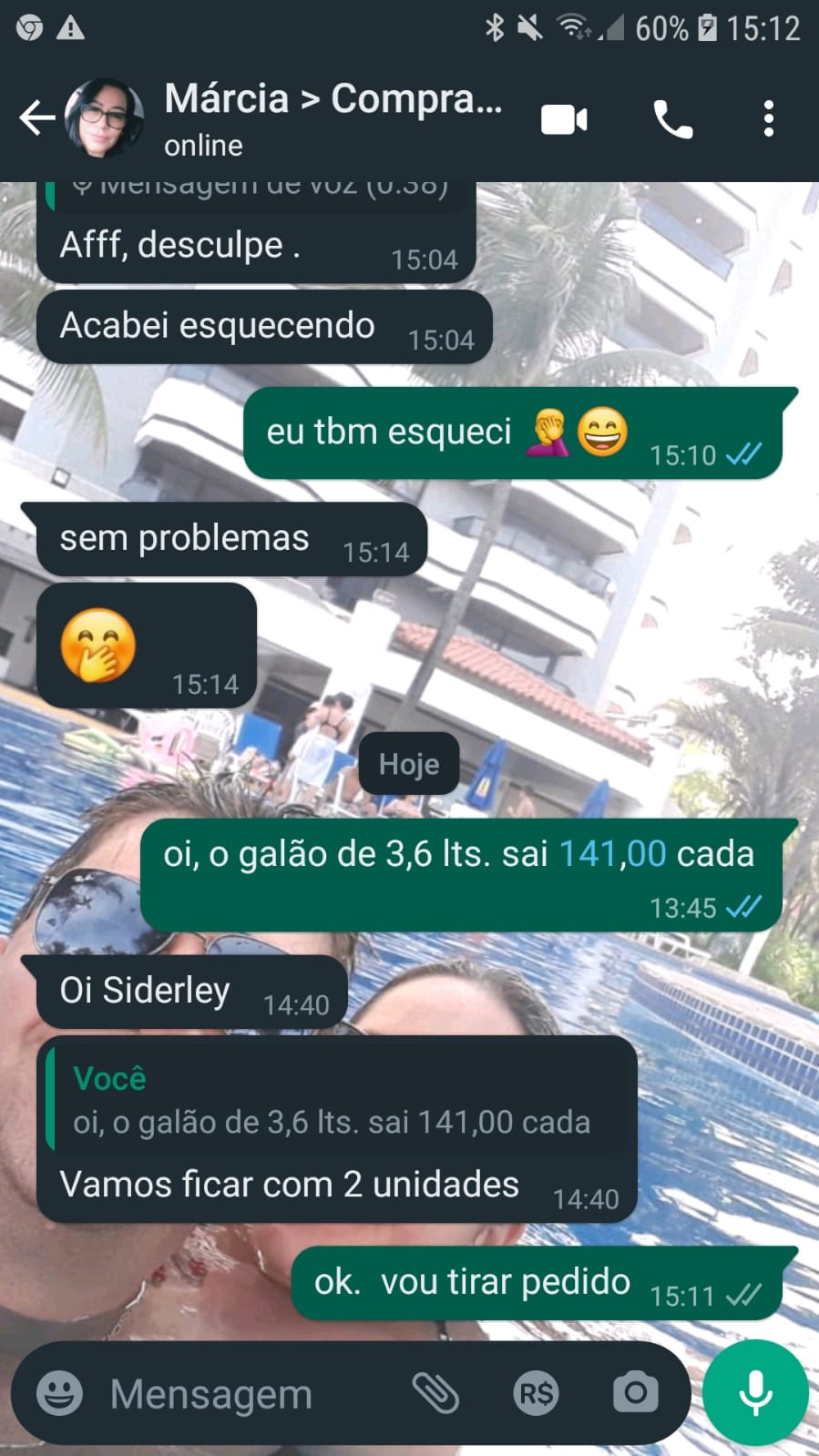Start a video call with Márcia
The image size is (819, 1456).
[564, 119]
